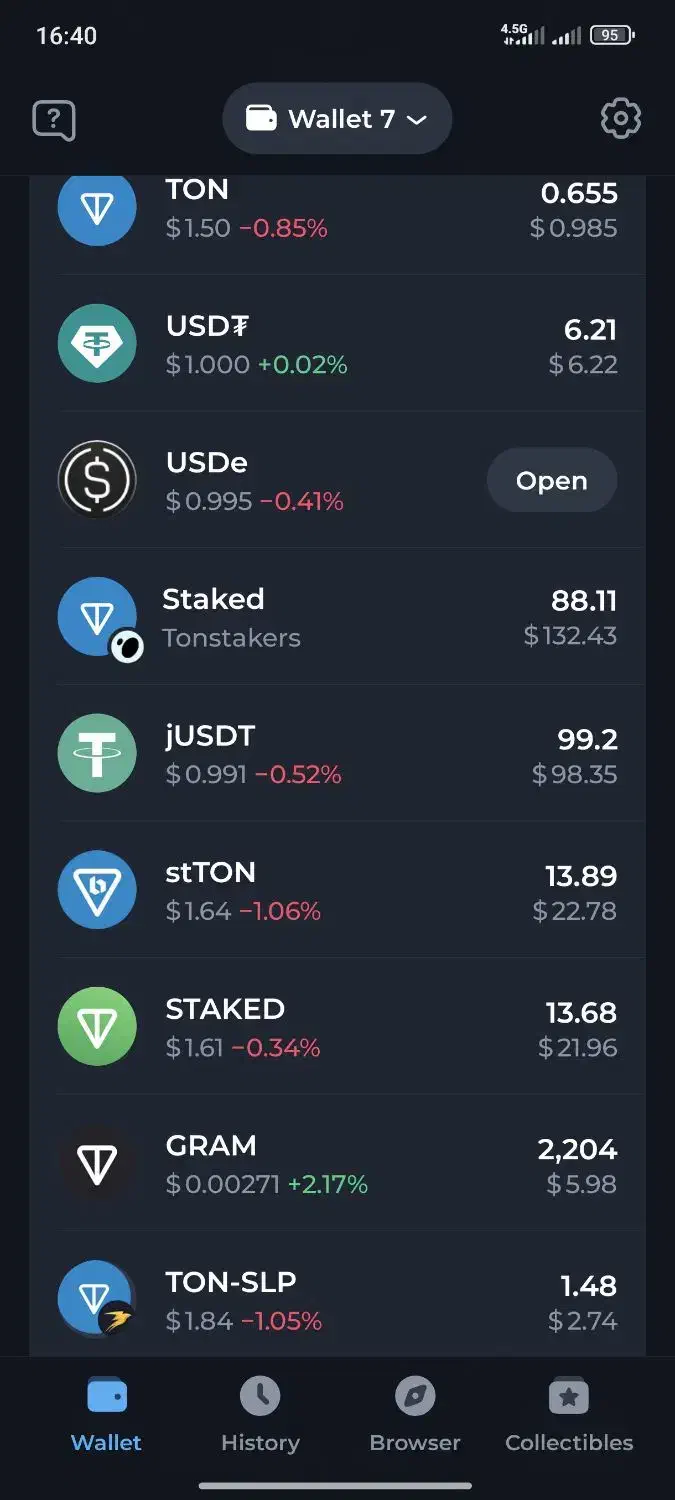
Task: Open the TON asset row
Action: tap(337, 210)
